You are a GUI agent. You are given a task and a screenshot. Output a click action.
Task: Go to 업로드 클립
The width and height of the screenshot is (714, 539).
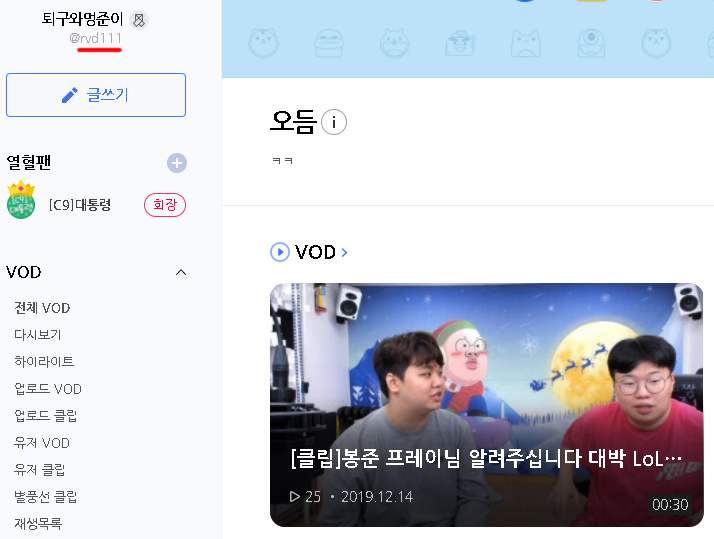(46, 415)
